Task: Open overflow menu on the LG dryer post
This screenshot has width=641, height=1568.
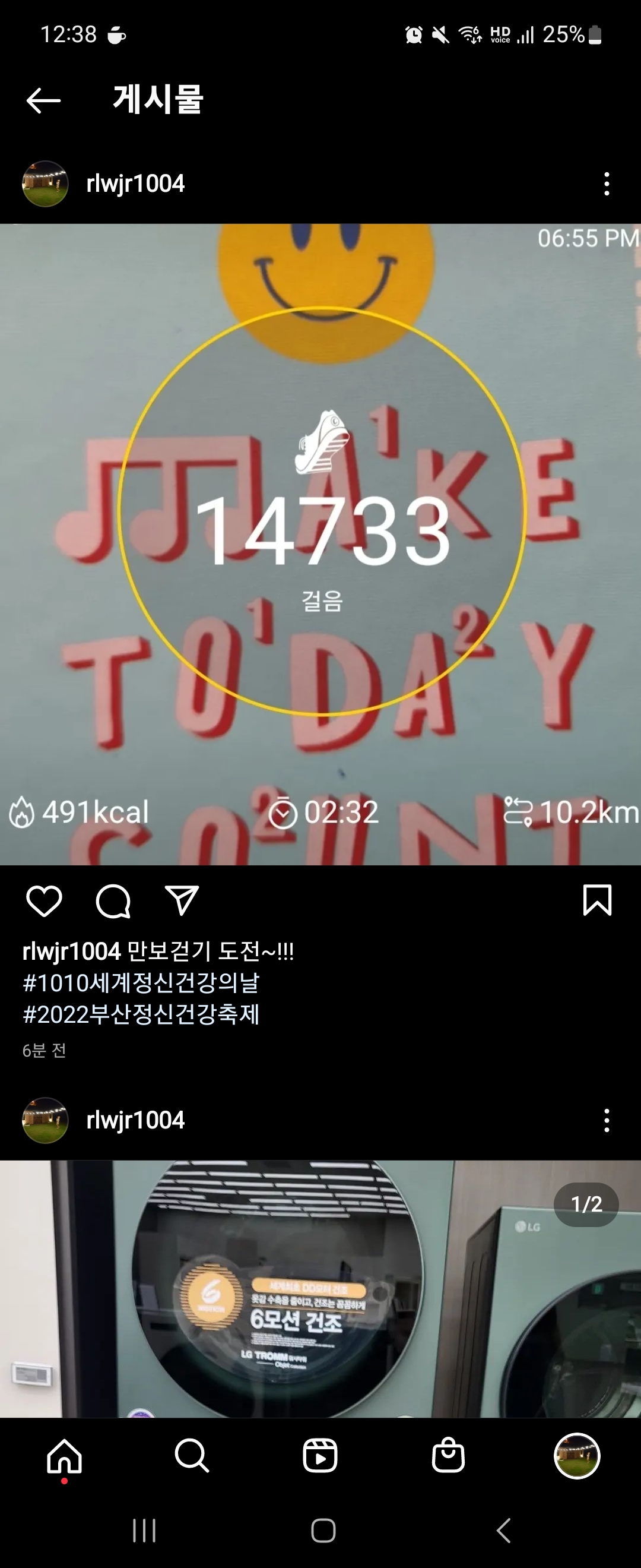Action: pyautogui.click(x=607, y=1121)
